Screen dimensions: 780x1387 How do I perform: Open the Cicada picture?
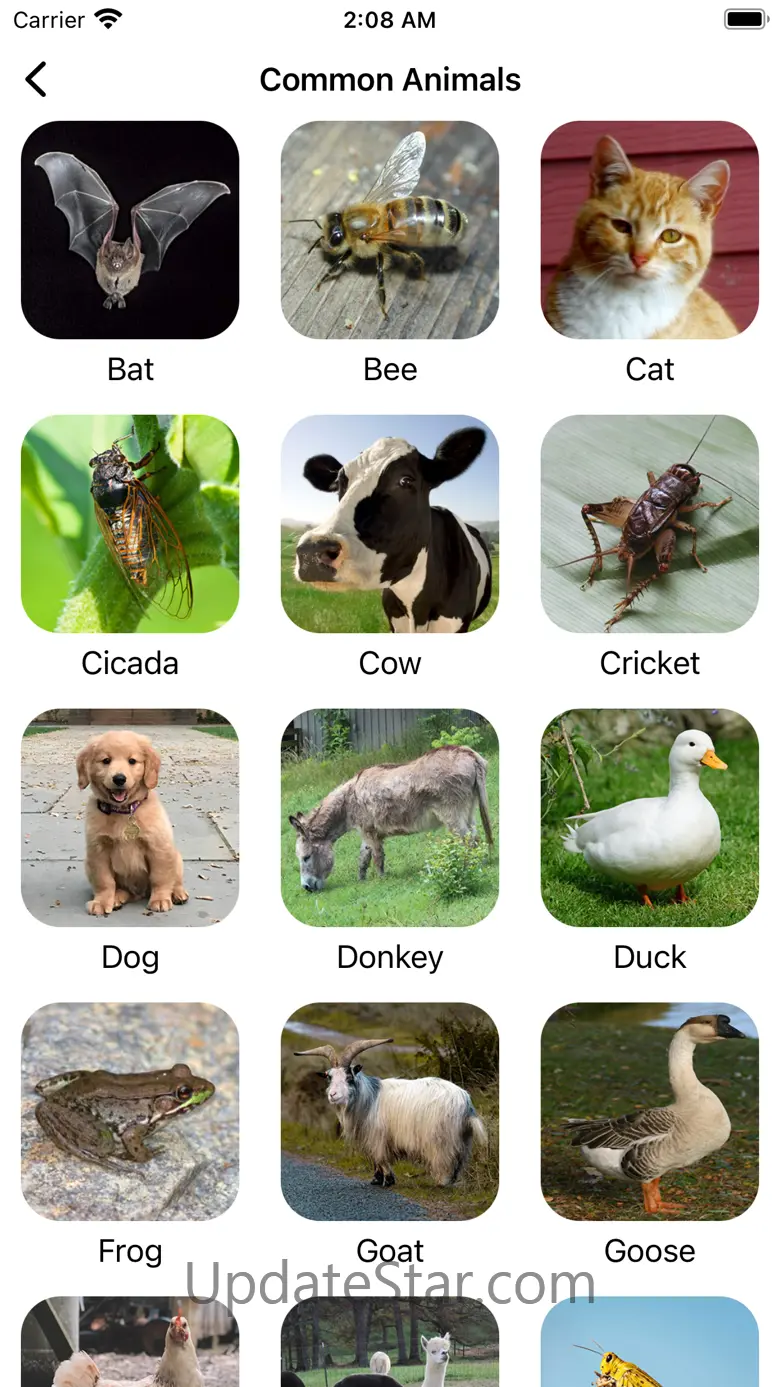click(130, 524)
